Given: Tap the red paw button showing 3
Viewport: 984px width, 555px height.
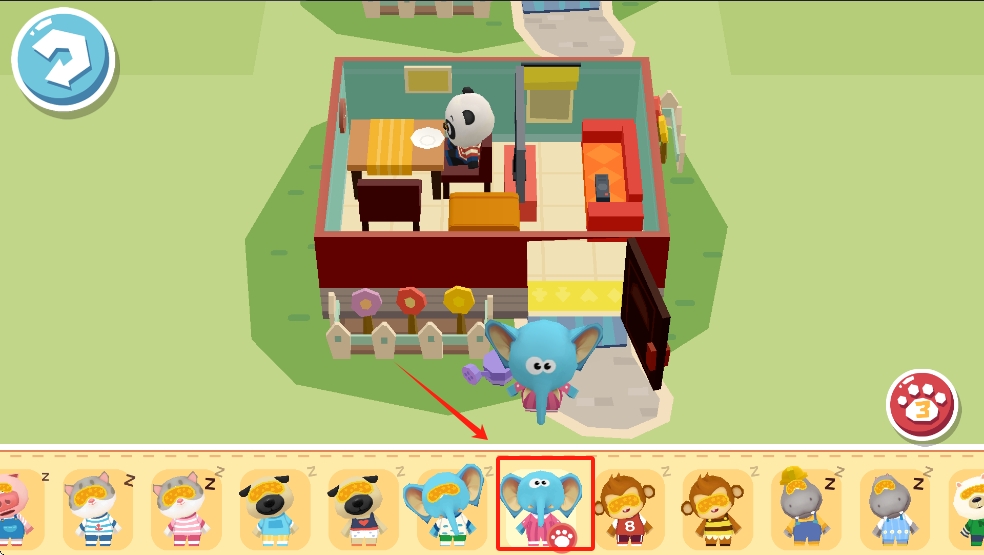Looking at the screenshot, I should click(921, 405).
